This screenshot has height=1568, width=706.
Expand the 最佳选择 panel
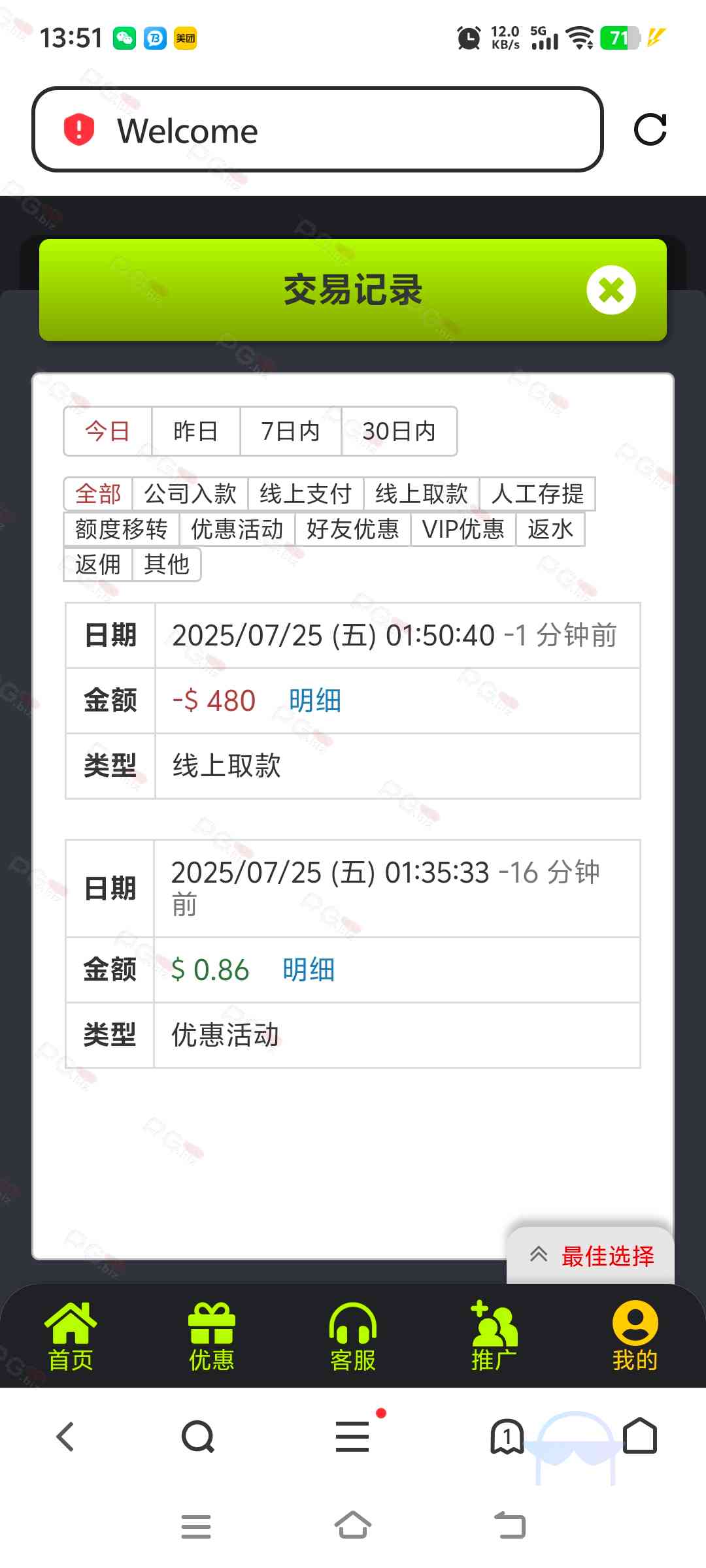point(592,1256)
